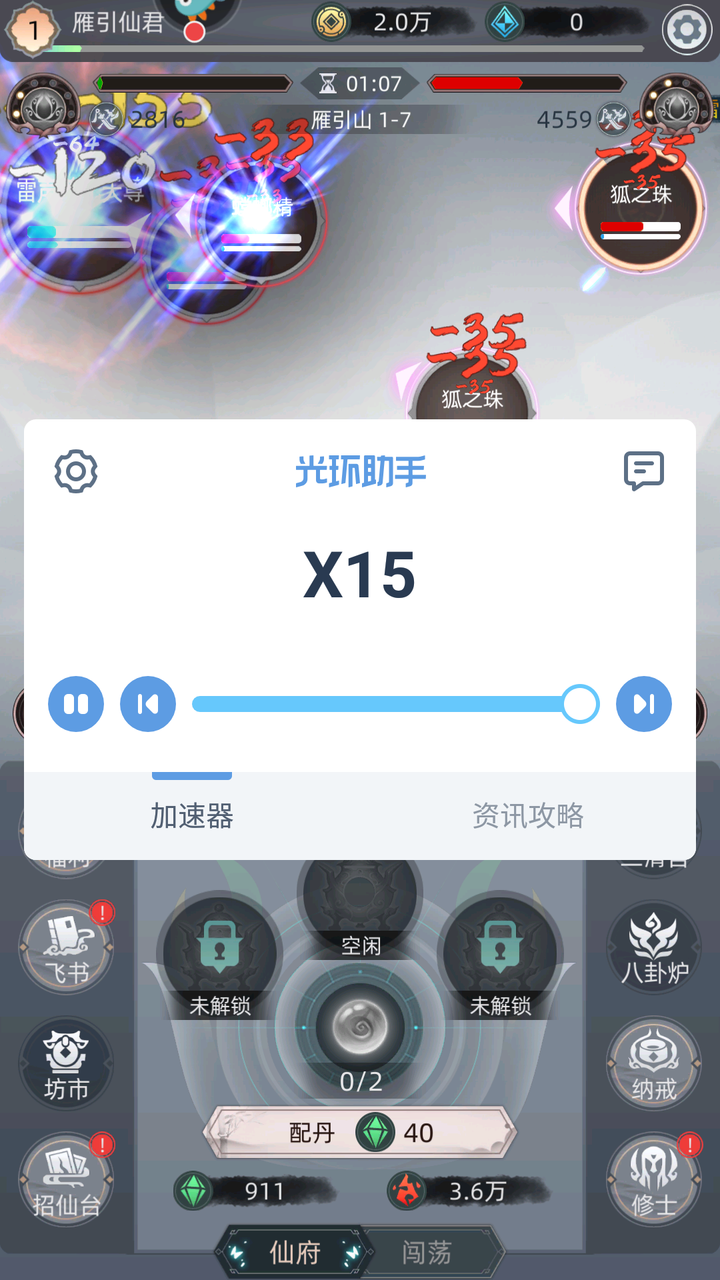Open the 光环助手 settings gear in the panel
720x1280 pixels.
pos(75,471)
